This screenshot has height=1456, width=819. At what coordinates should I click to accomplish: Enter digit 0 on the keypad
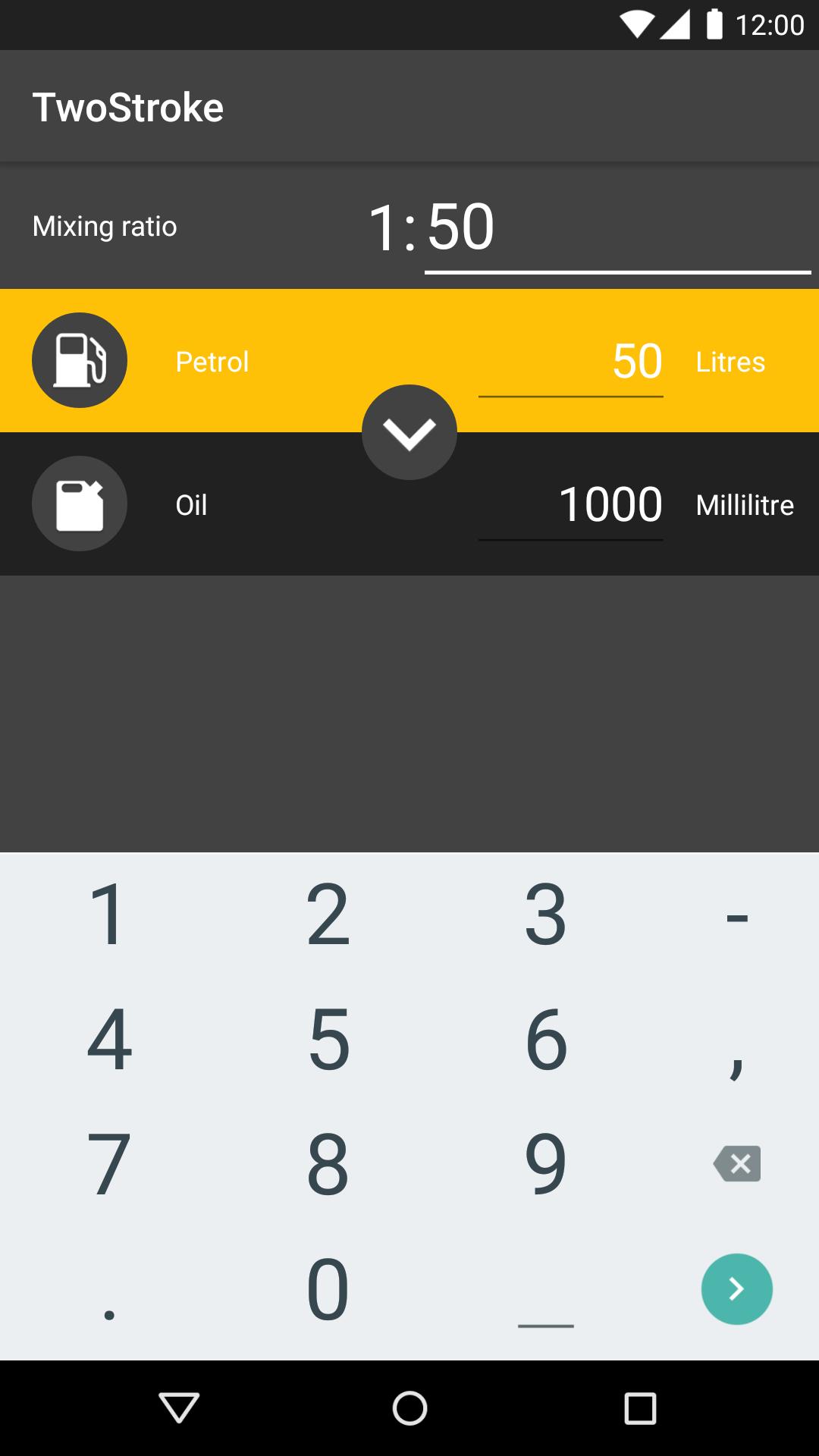click(x=328, y=1289)
